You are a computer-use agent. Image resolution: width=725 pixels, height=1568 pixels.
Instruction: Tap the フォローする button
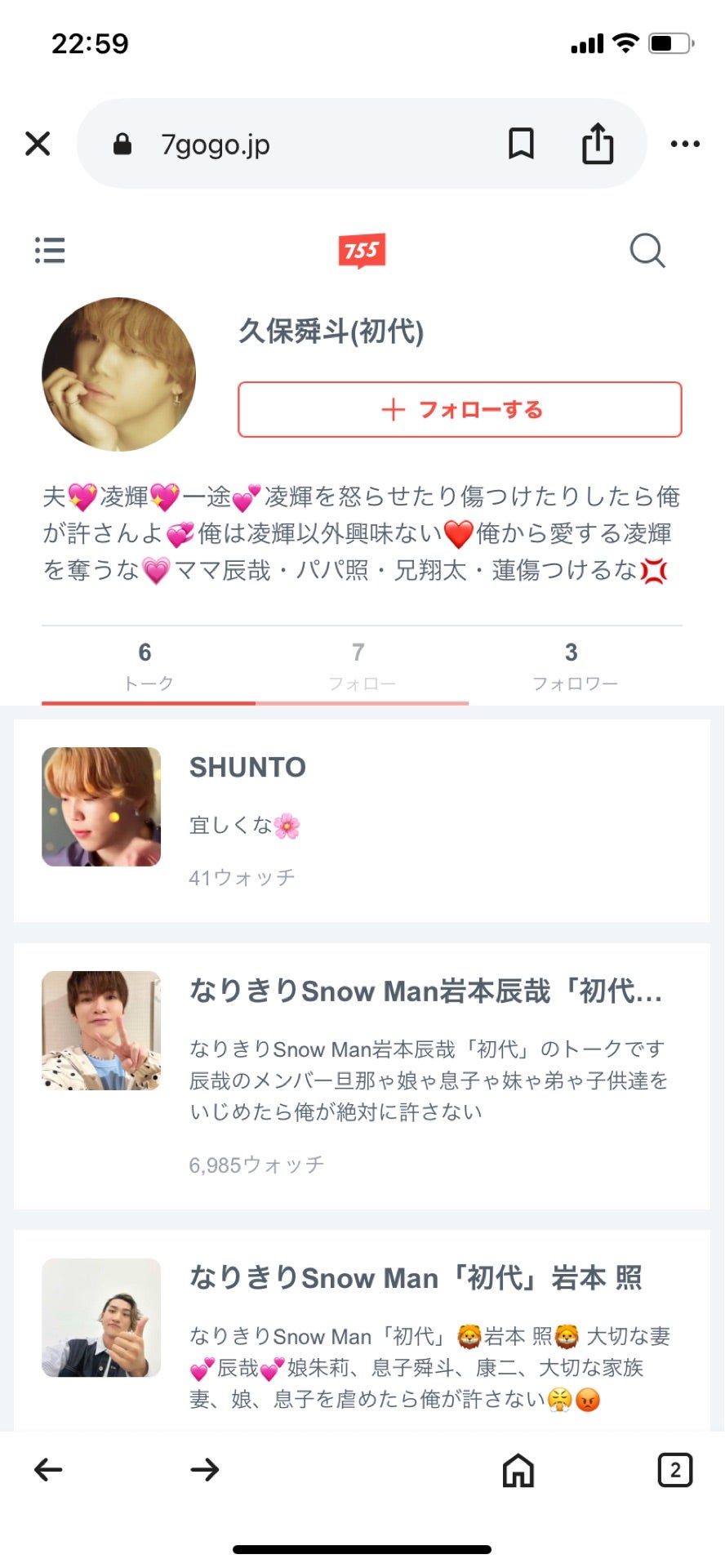click(x=460, y=409)
